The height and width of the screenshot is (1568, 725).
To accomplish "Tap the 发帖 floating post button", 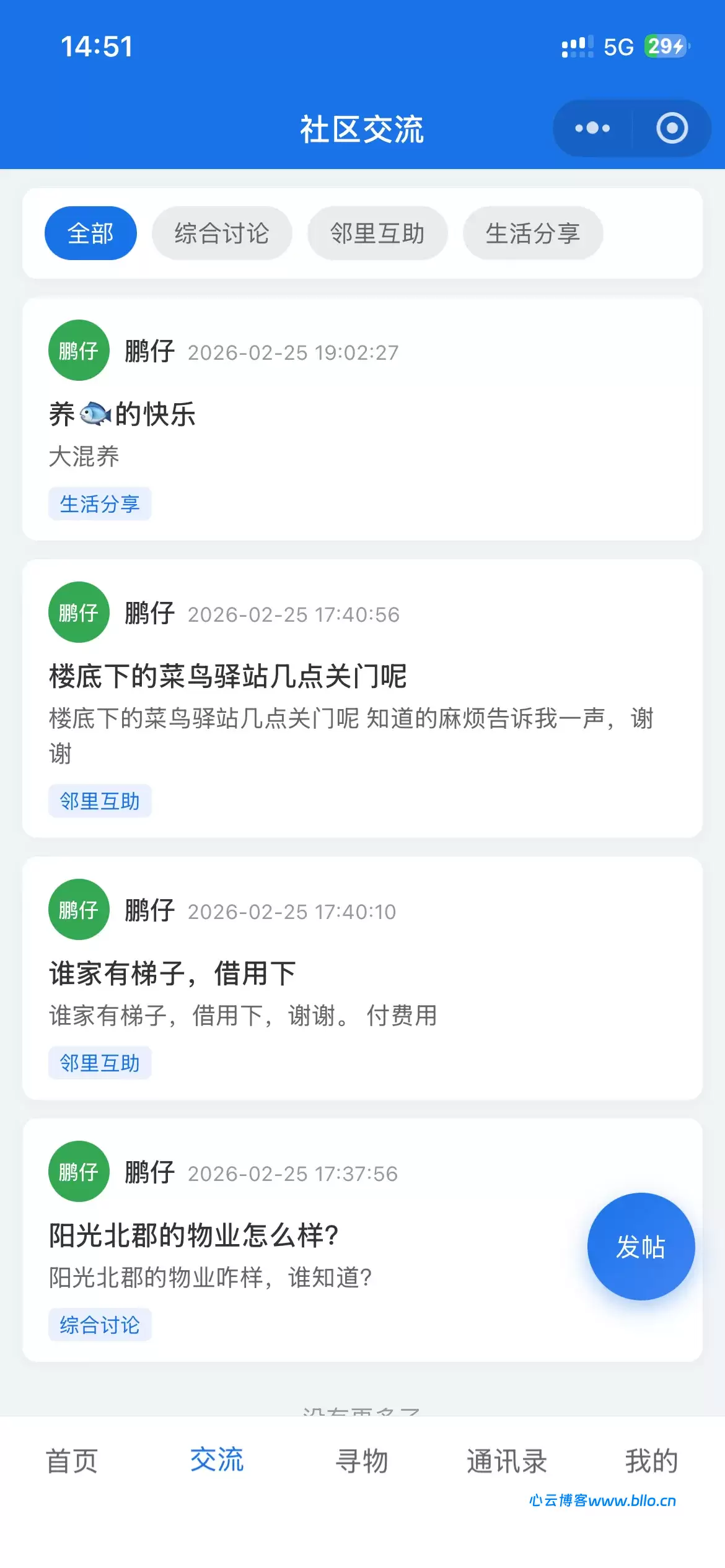I will point(641,1247).
